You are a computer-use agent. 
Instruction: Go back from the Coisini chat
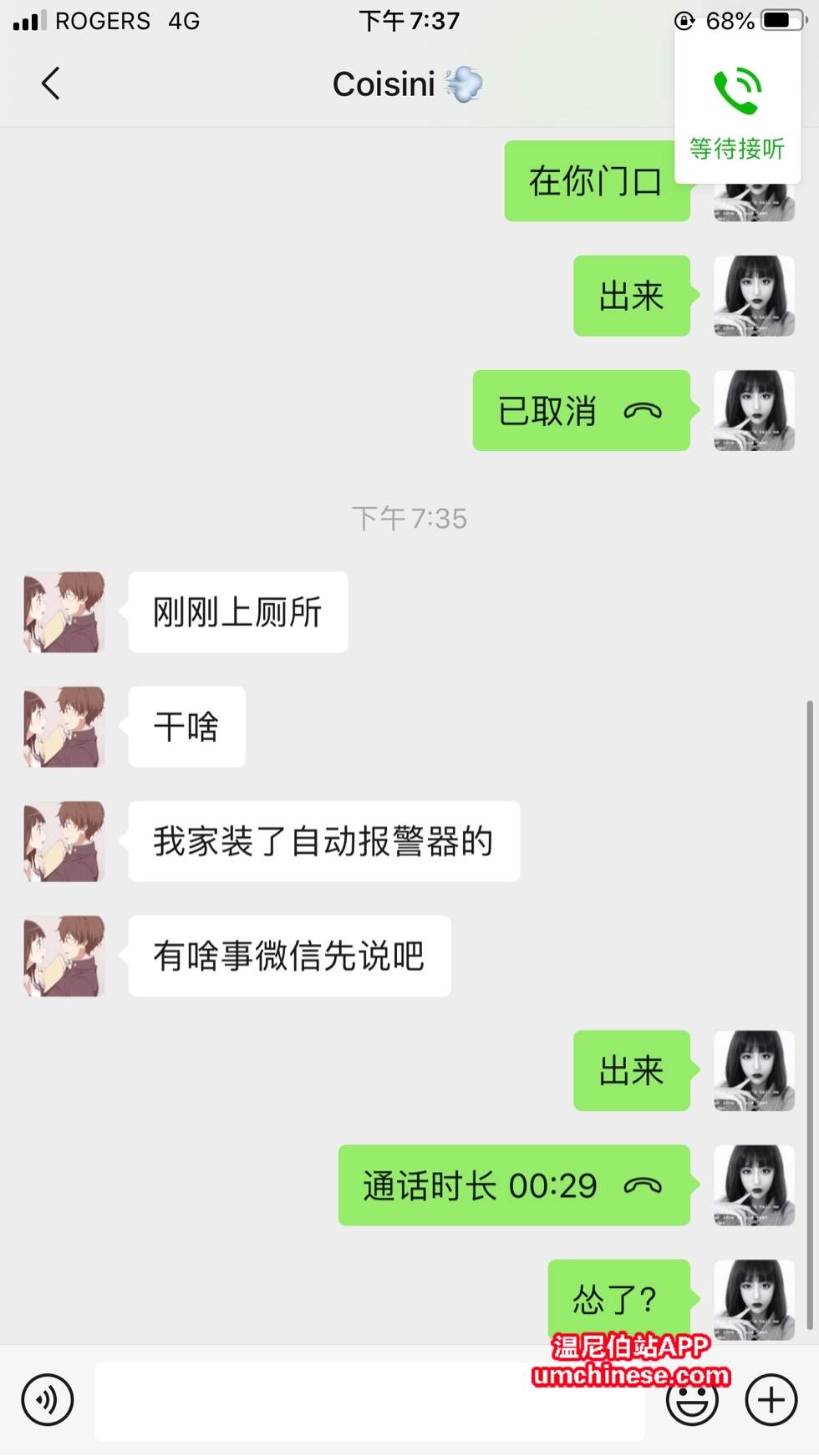point(51,84)
